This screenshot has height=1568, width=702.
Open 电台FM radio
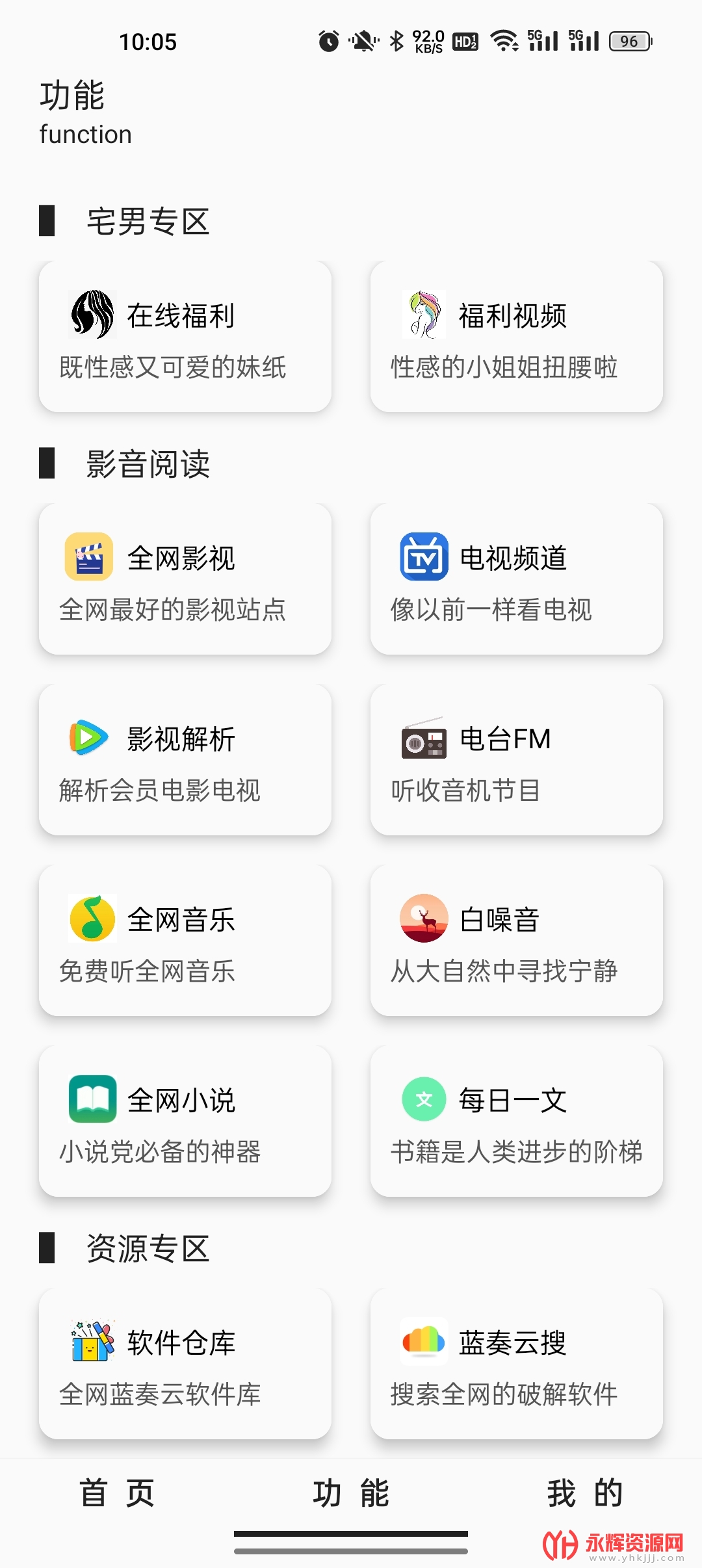(x=516, y=760)
